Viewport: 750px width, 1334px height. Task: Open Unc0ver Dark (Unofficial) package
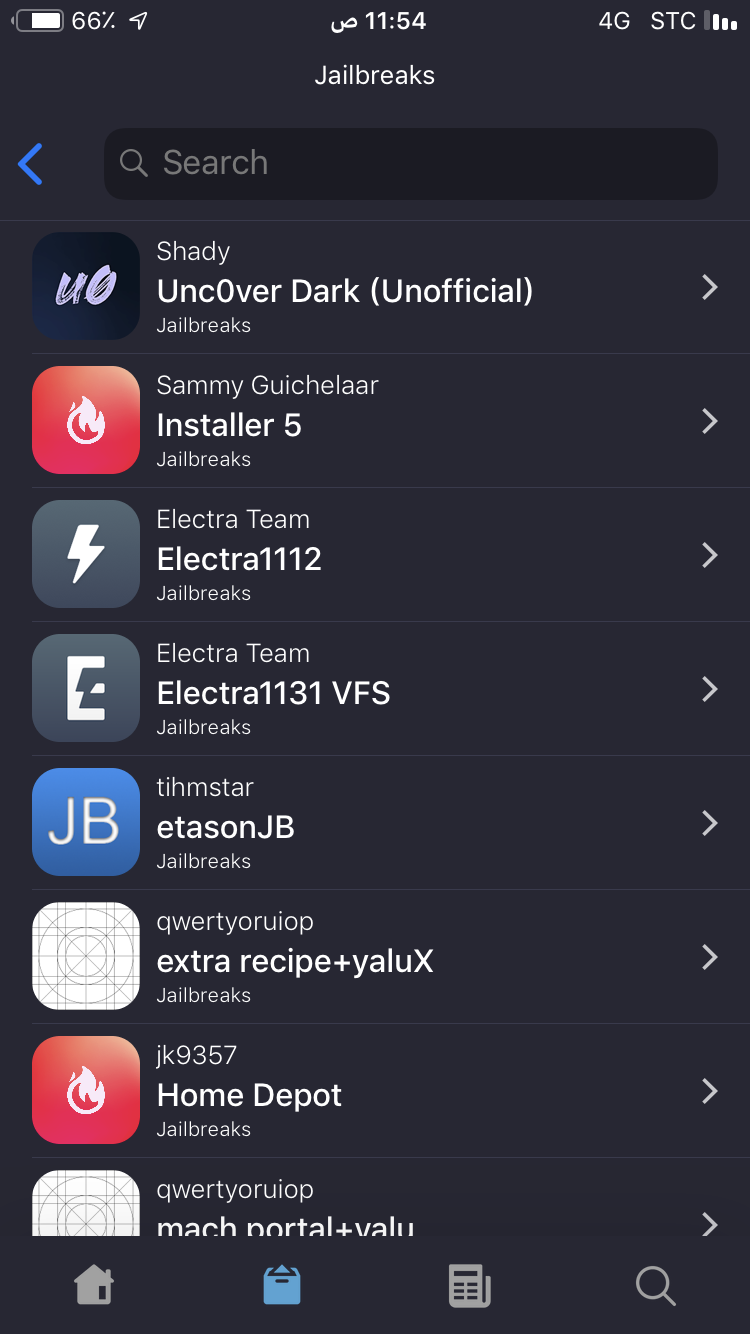click(x=375, y=287)
